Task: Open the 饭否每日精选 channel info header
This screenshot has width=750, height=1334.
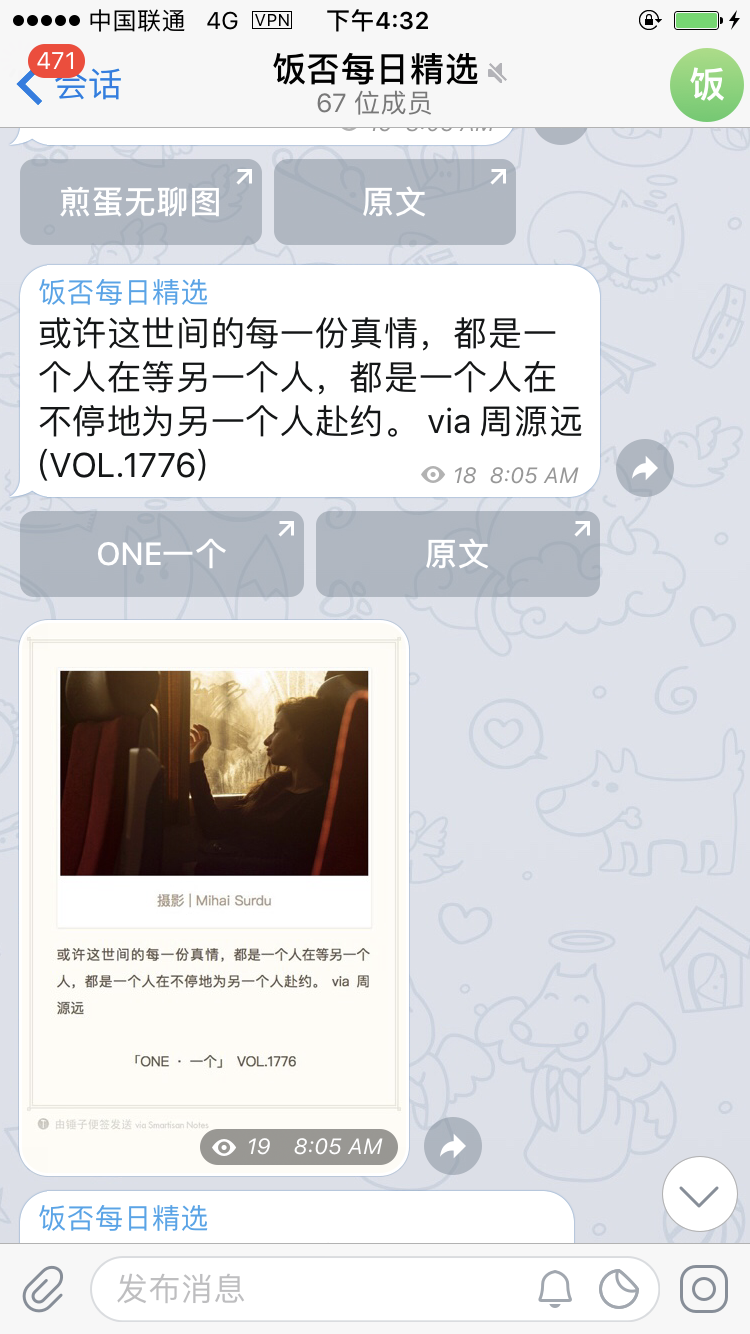Action: (375, 84)
